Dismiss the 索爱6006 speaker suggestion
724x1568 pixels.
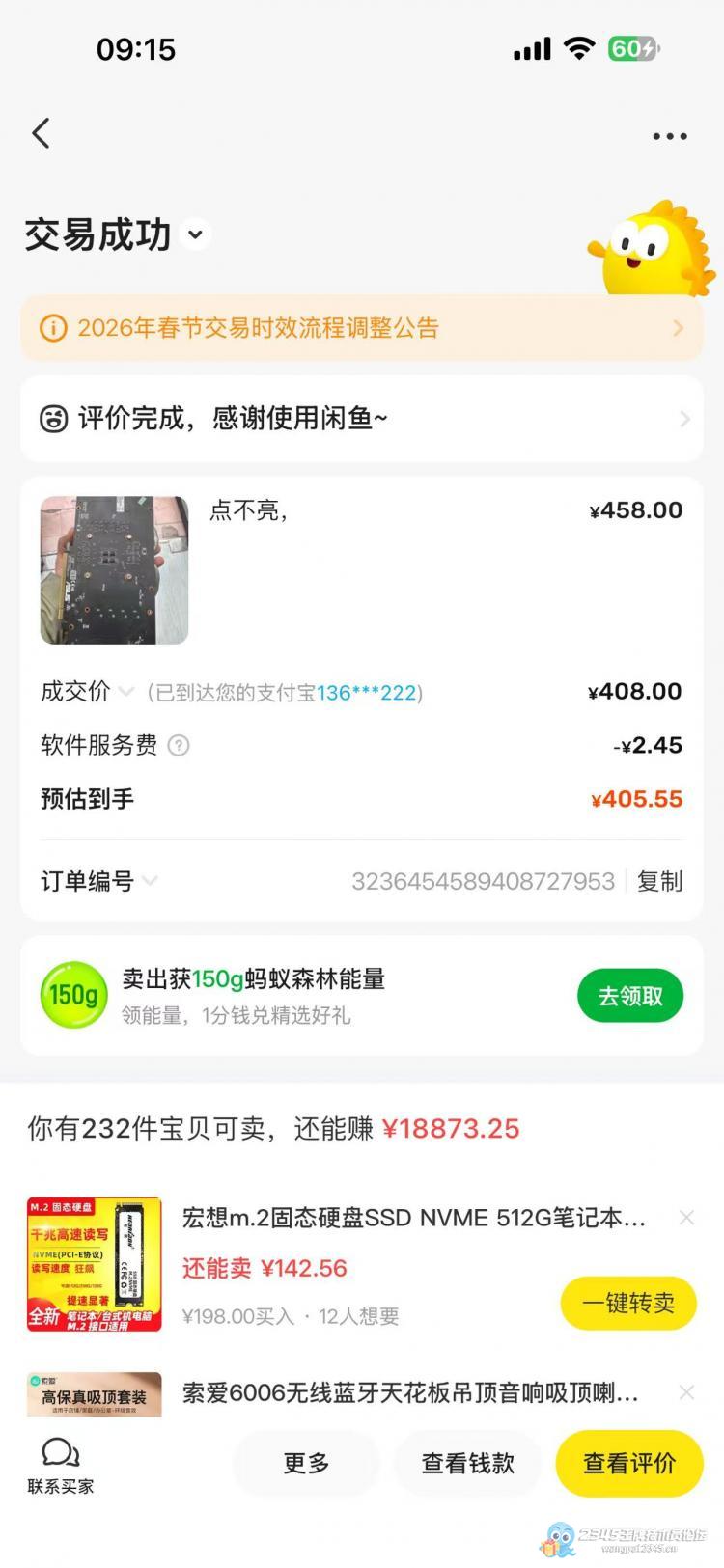pos(686,1392)
